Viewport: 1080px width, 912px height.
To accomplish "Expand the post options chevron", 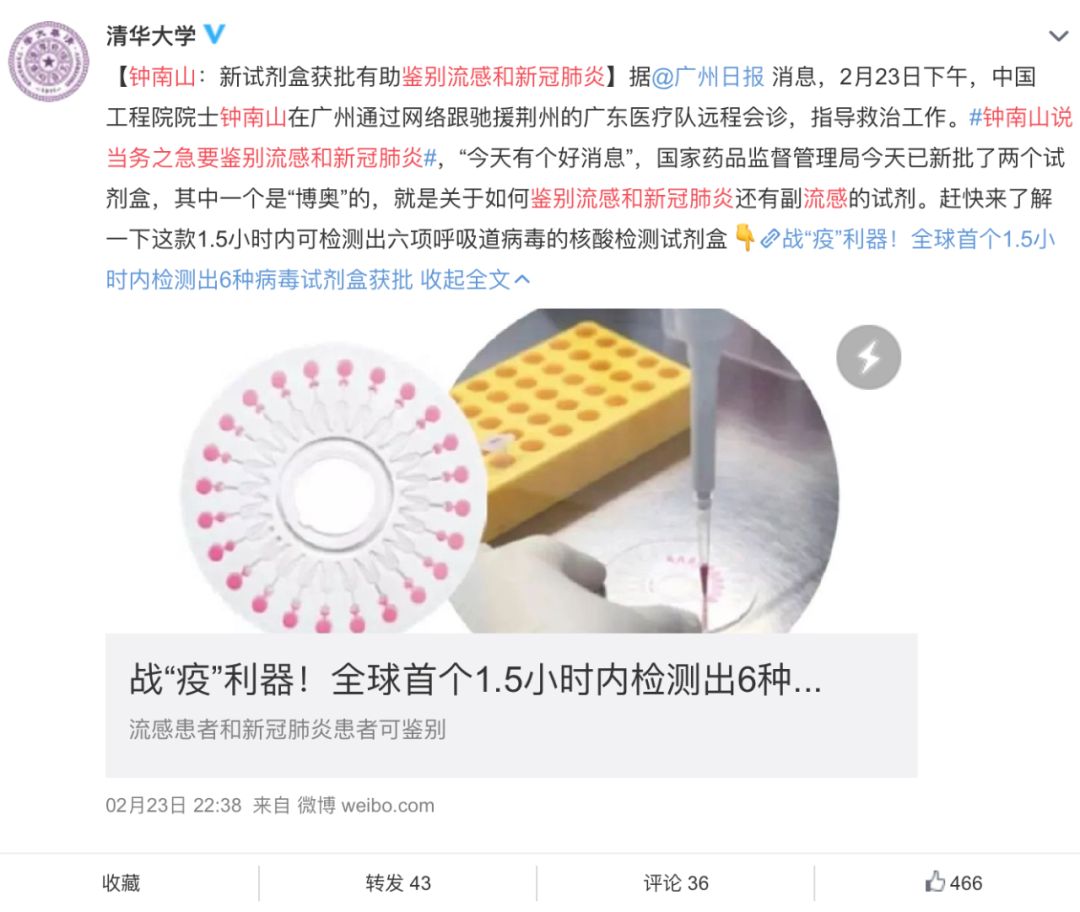I will tap(1057, 37).
